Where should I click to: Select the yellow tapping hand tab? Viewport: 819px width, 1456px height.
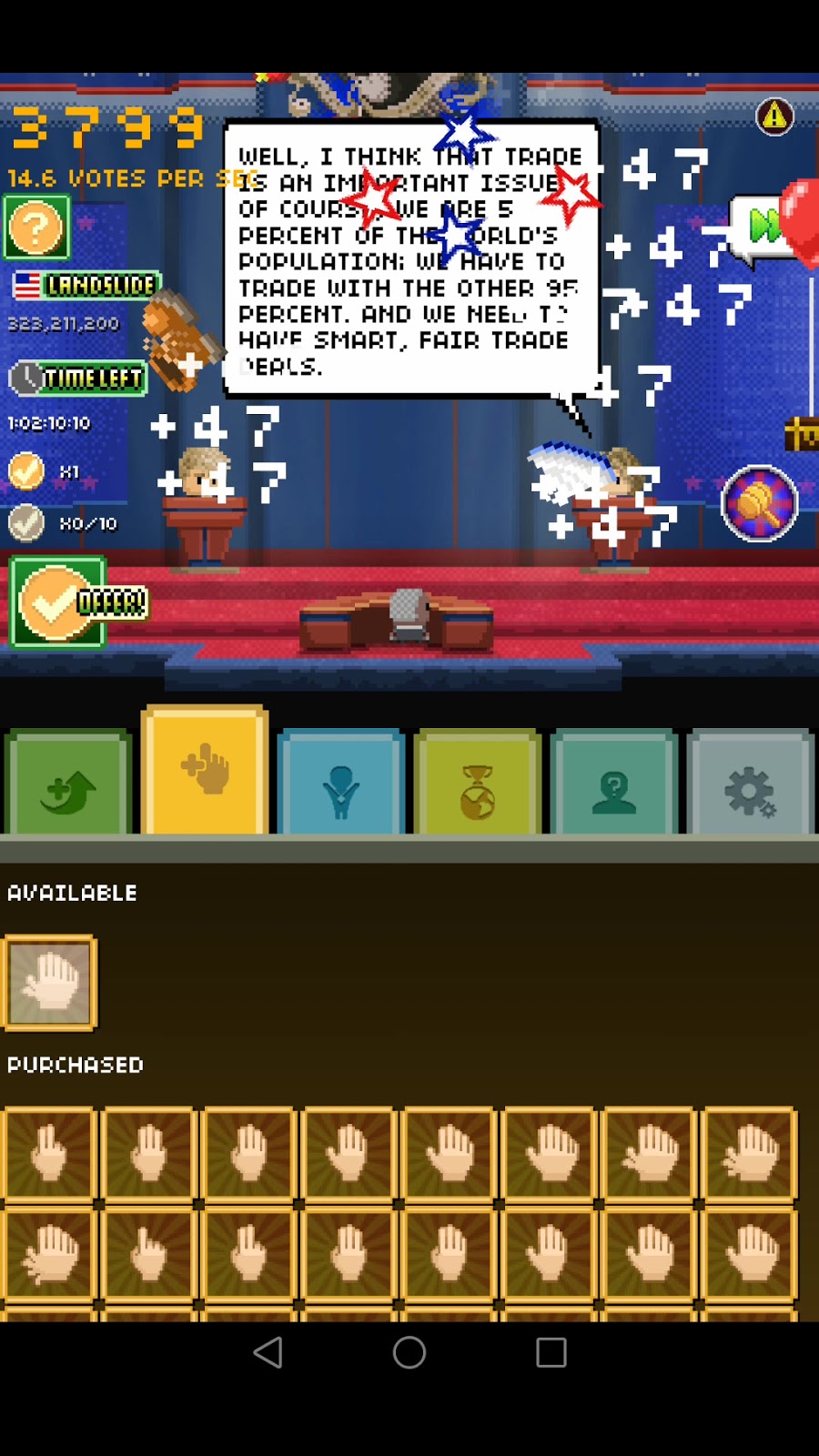point(205,772)
